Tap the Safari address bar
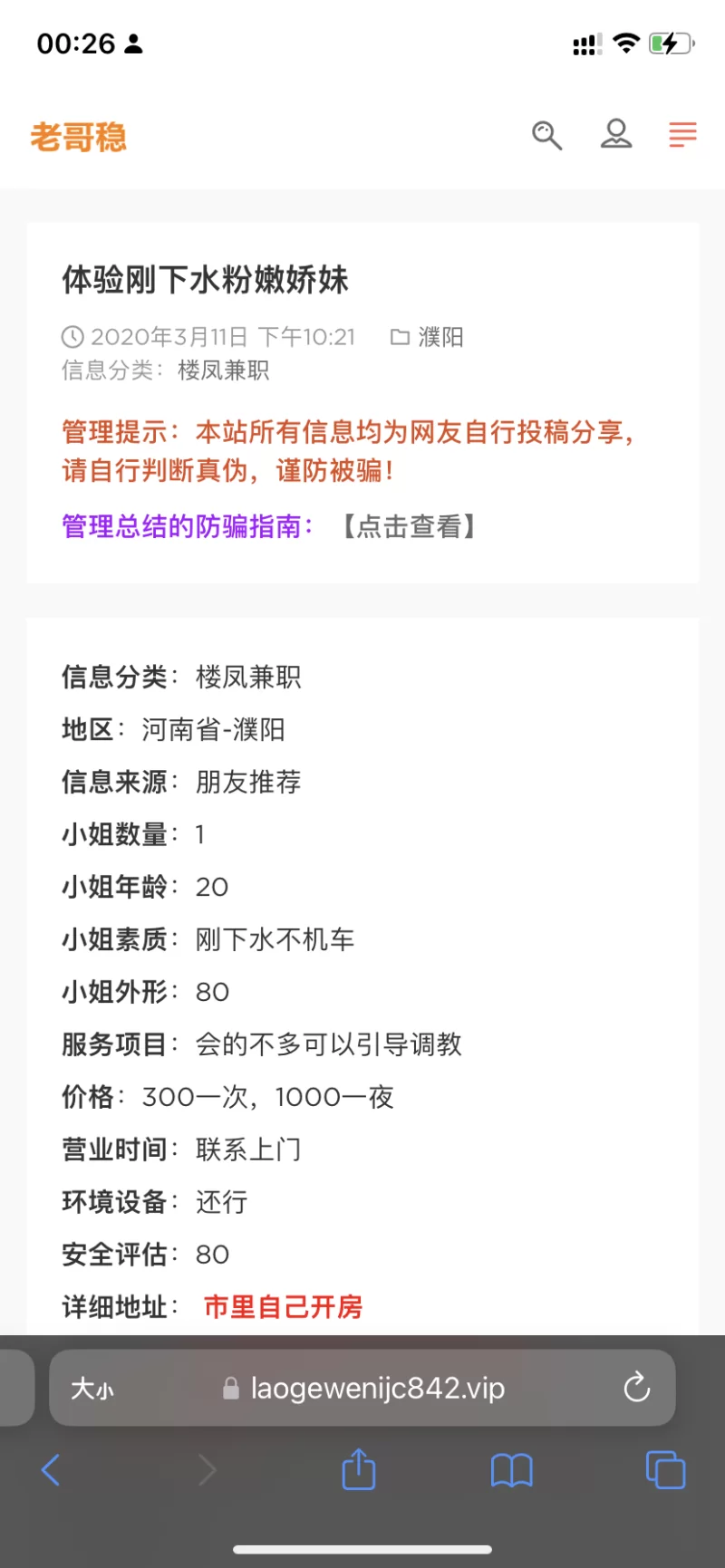Viewport: 725px width, 1568px height. 377,1388
